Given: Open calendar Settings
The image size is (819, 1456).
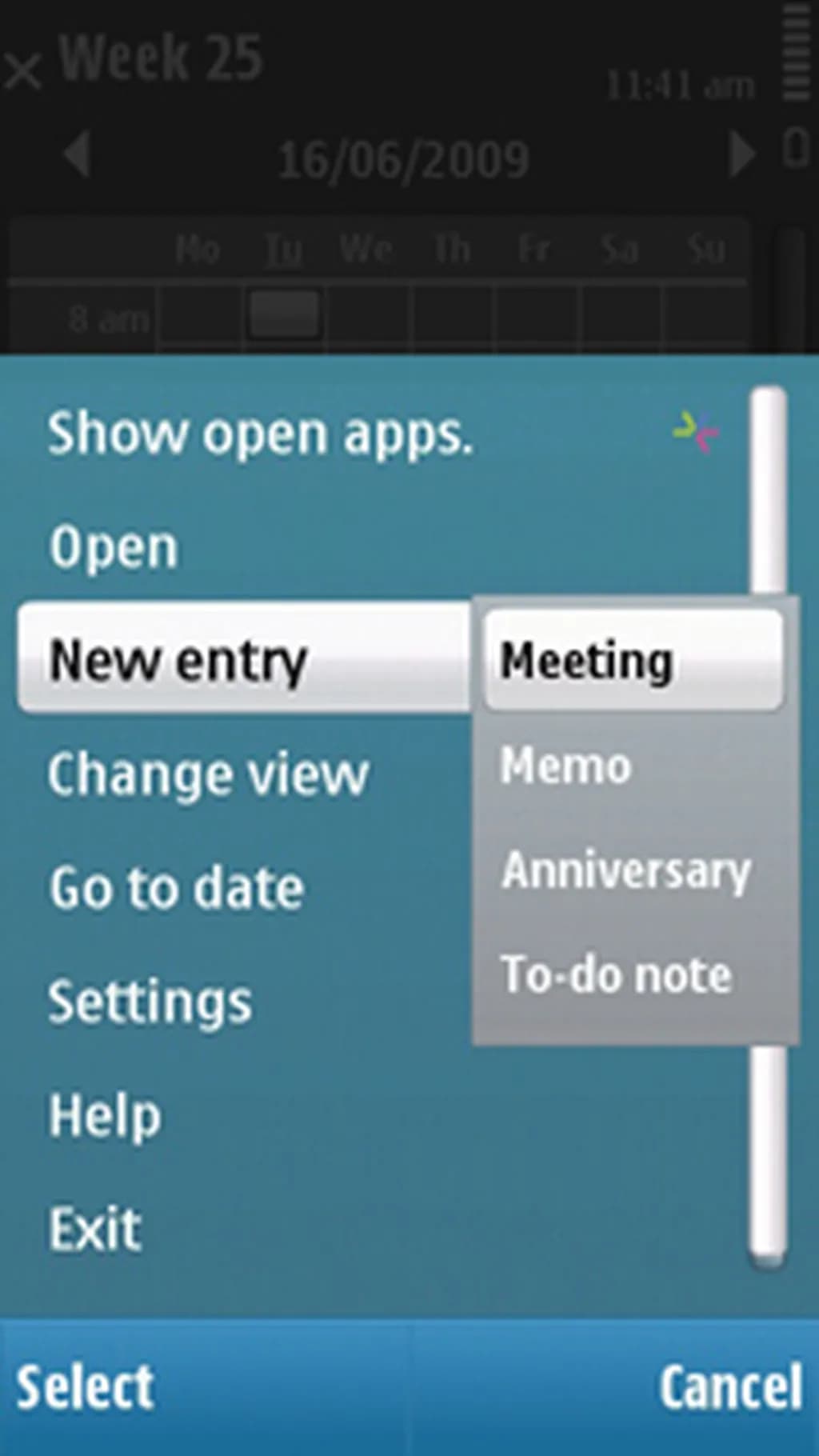Looking at the screenshot, I should point(150,1002).
